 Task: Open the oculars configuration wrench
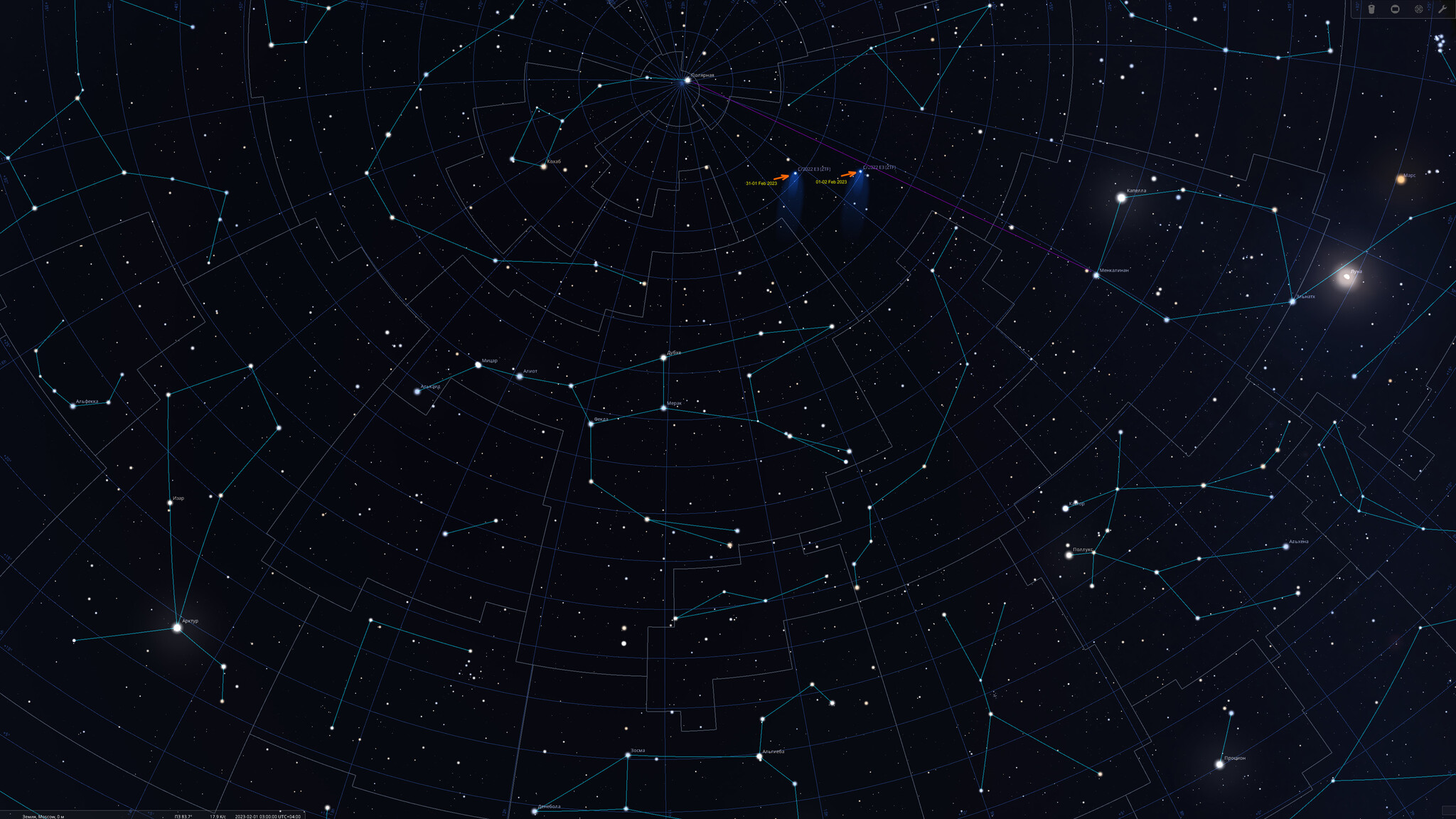click(1442, 9)
